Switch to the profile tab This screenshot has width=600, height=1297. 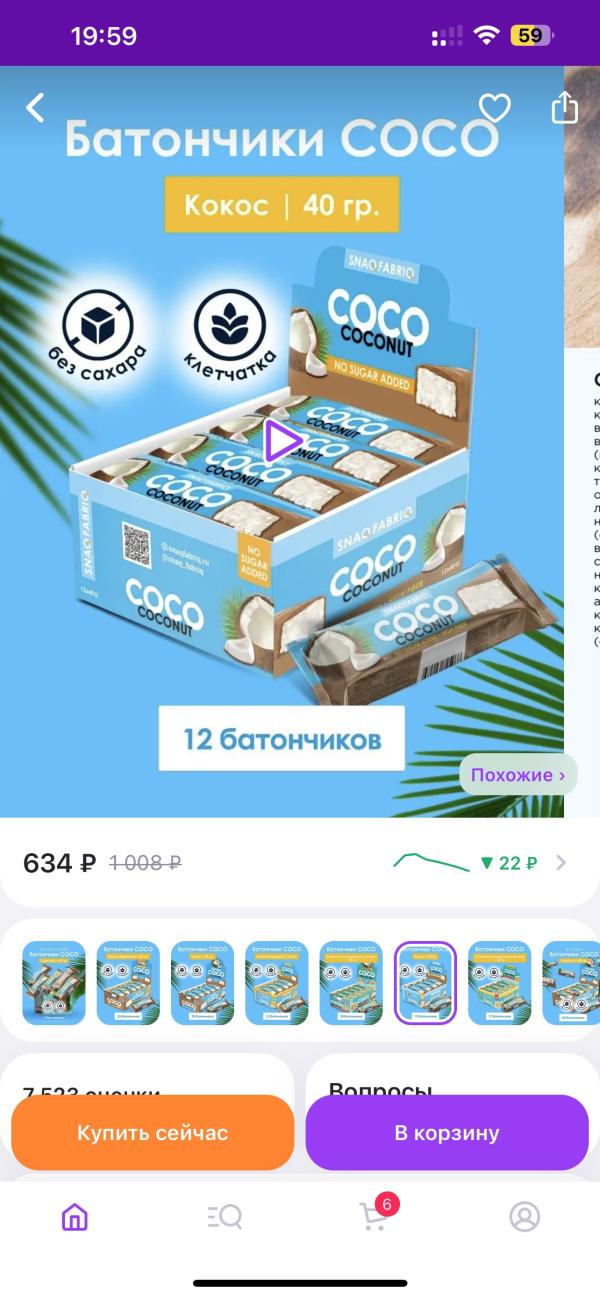[x=525, y=1217]
